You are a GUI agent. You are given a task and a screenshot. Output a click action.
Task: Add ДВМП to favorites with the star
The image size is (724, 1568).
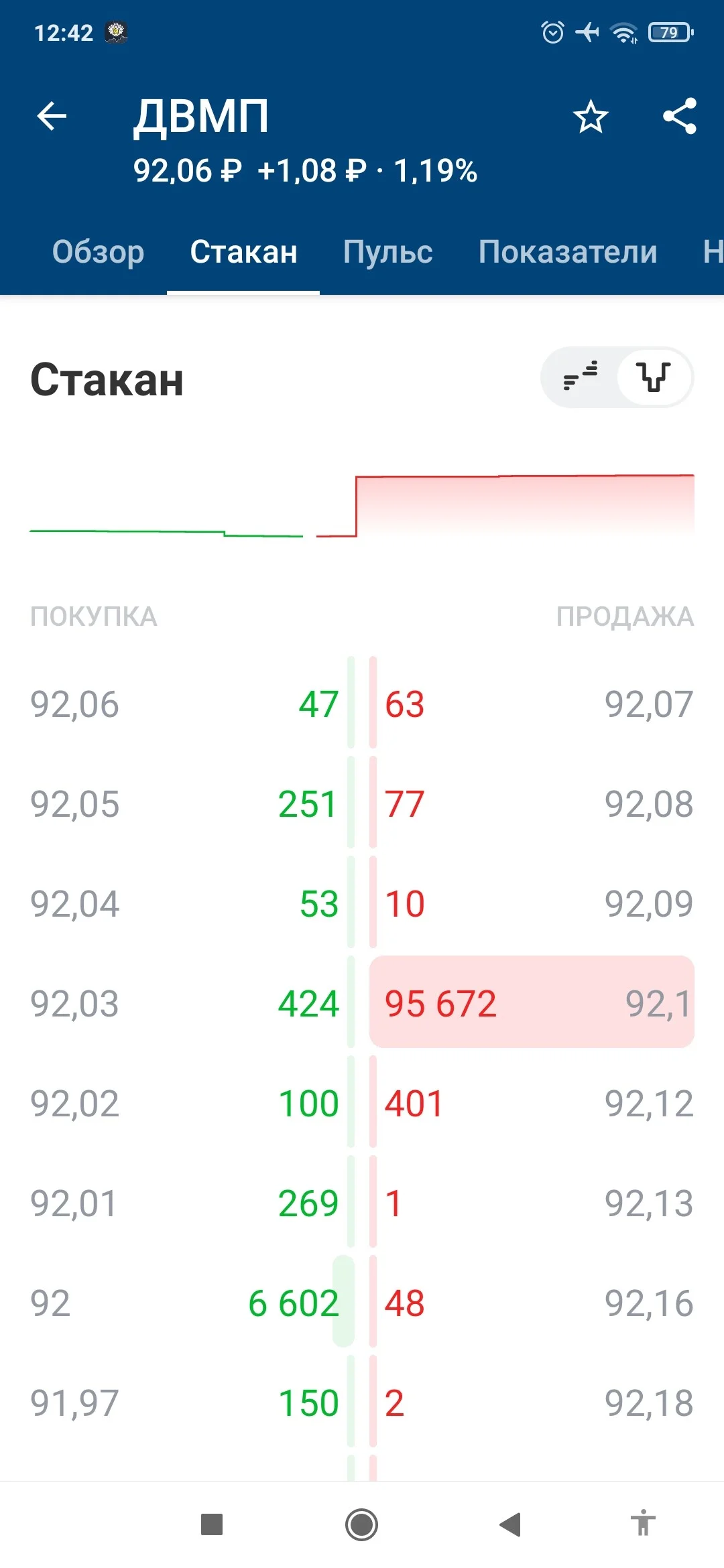(591, 117)
